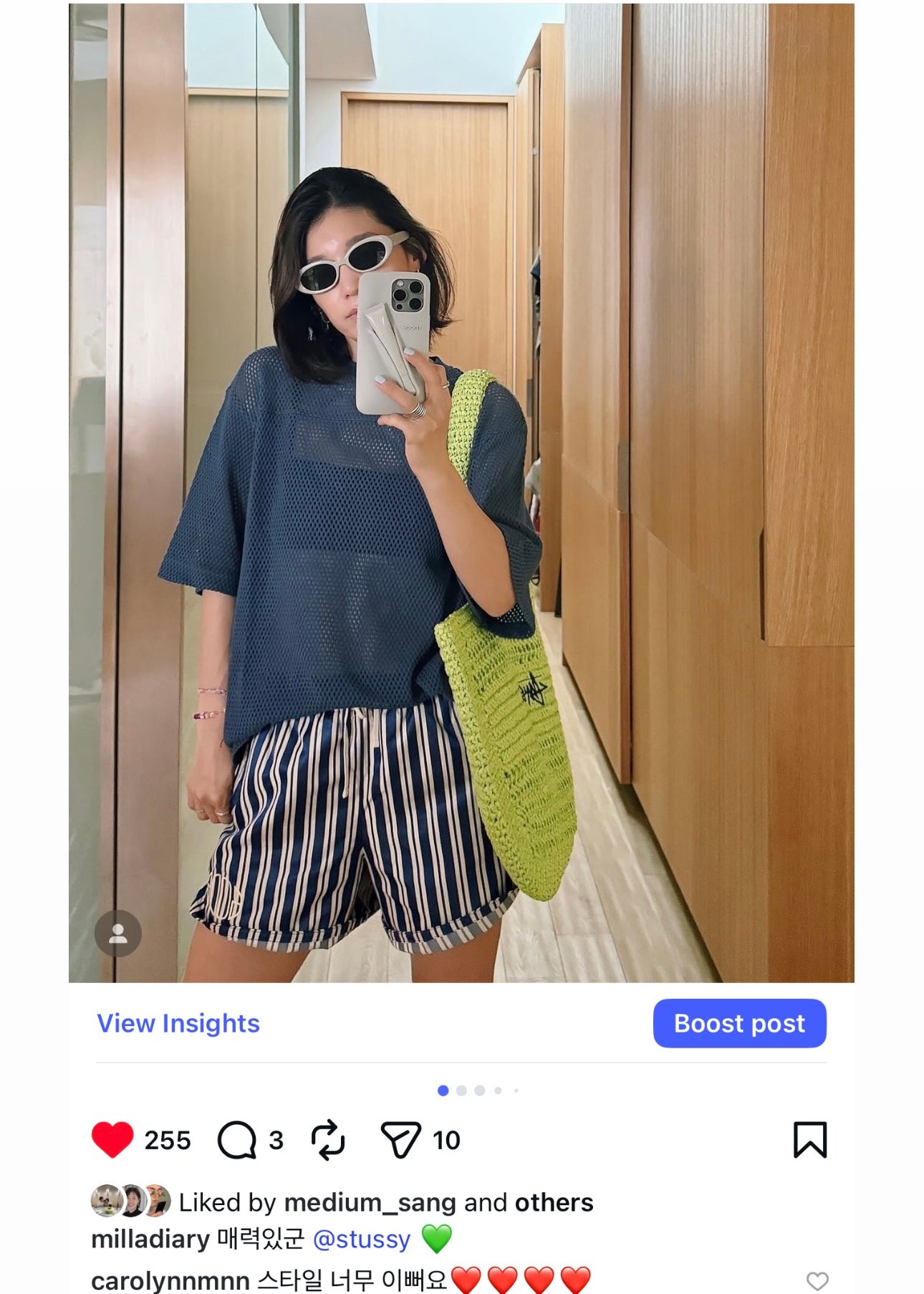Viewport: 924px width, 1294px height.
Task: Unlike the post with the red heart
Action: coord(112,1139)
